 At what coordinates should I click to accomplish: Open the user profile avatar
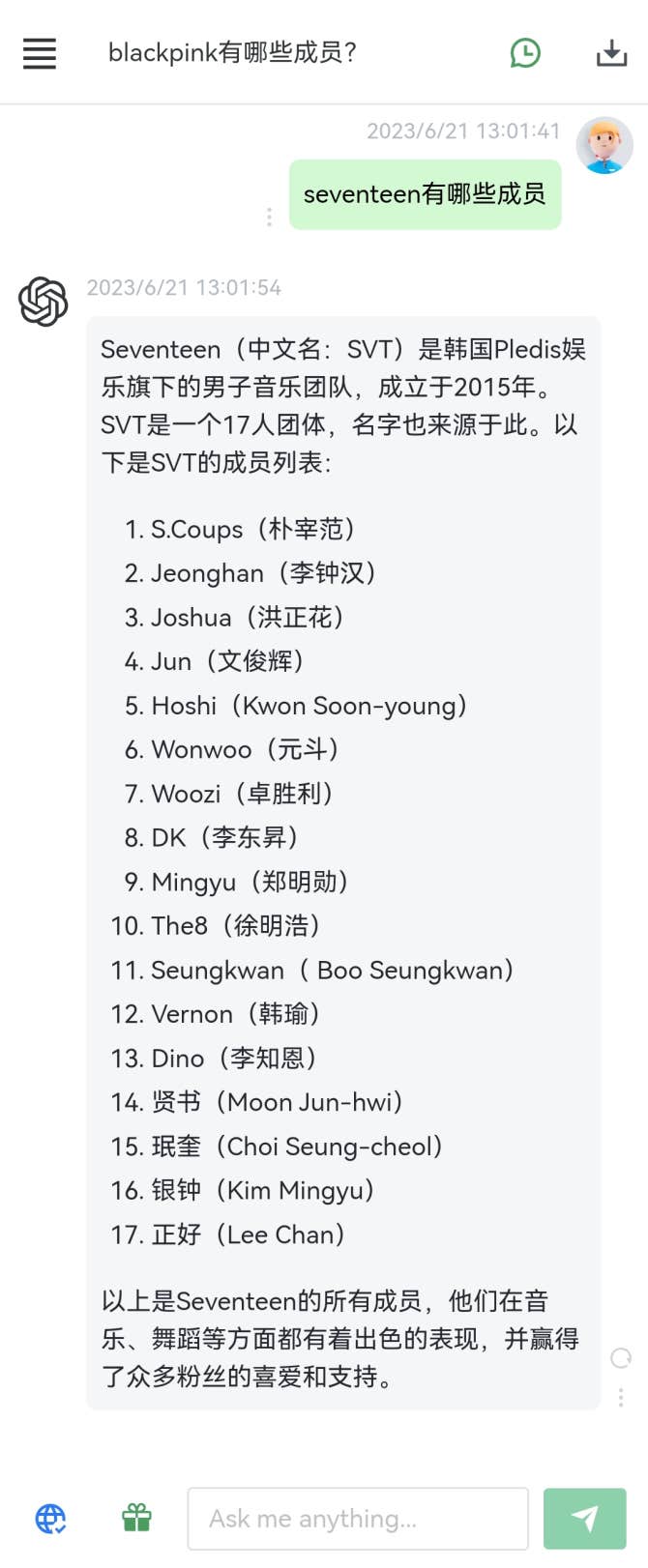[x=604, y=146]
